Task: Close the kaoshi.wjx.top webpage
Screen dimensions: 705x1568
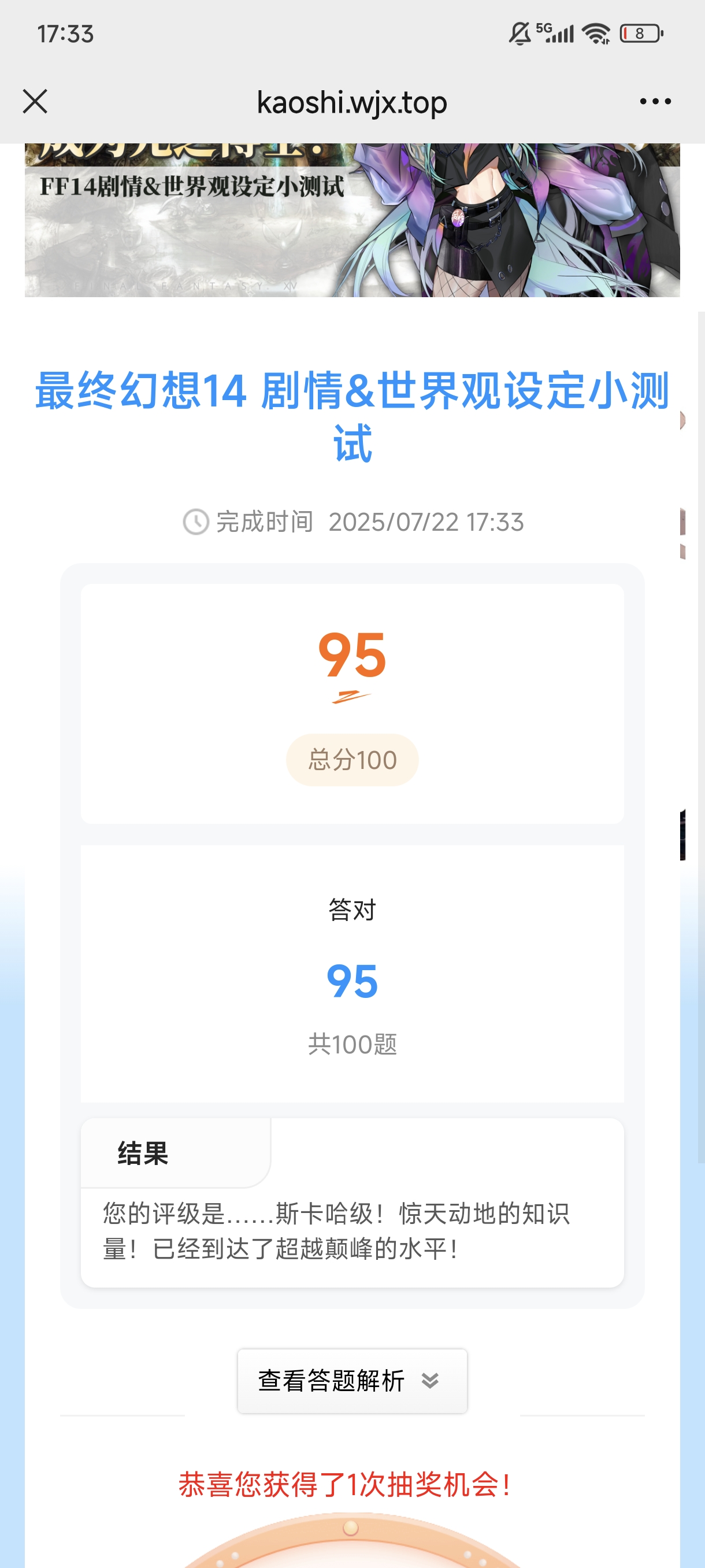Action: (x=35, y=101)
